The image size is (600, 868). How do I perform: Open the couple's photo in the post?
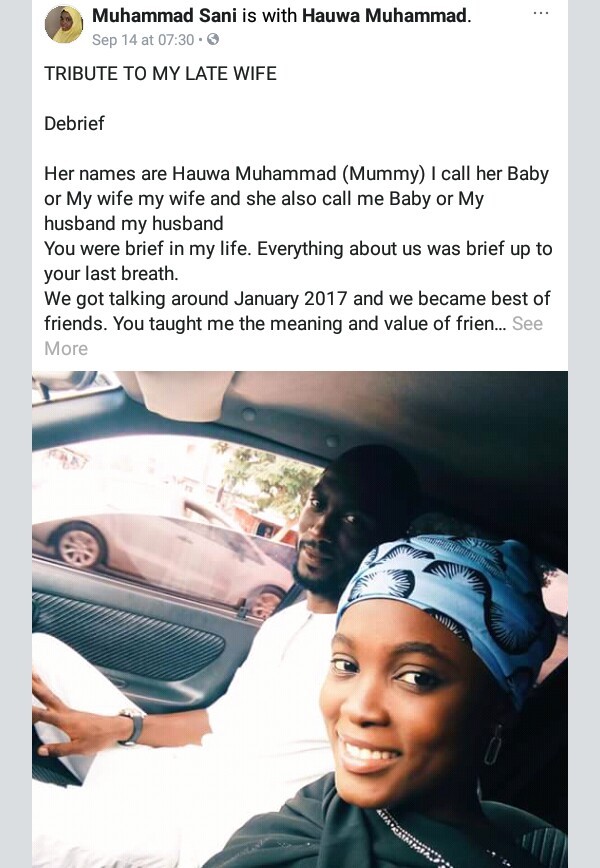pyautogui.click(x=300, y=618)
